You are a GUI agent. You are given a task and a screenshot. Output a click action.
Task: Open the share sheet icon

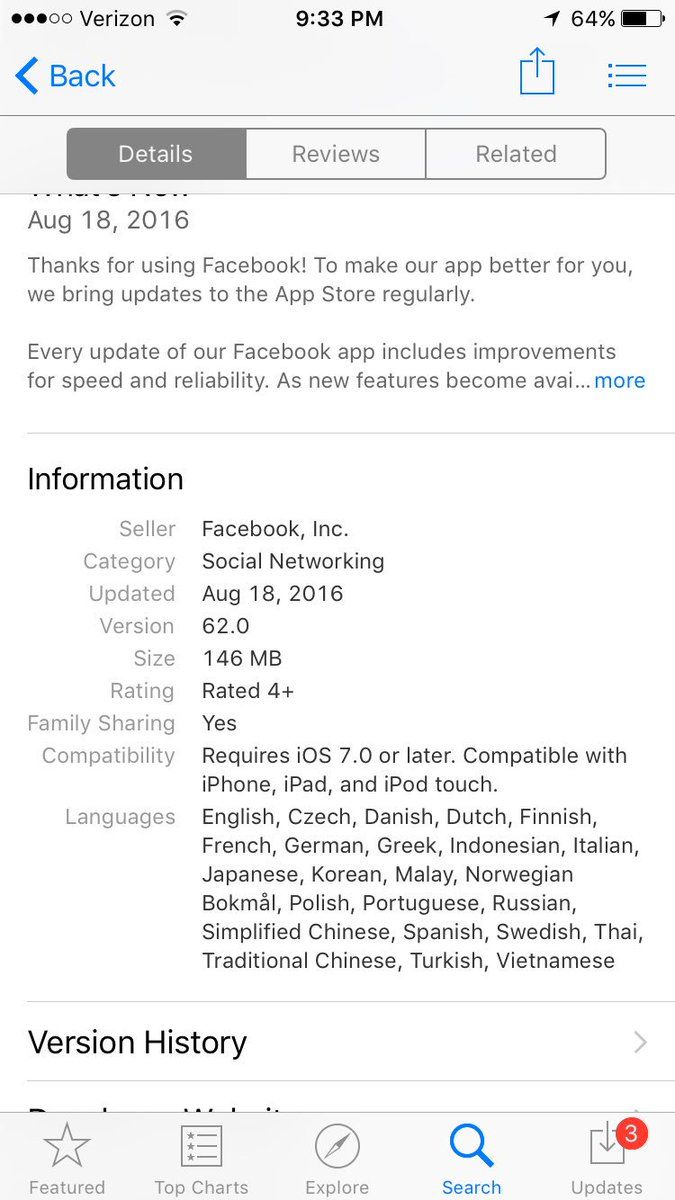point(537,72)
